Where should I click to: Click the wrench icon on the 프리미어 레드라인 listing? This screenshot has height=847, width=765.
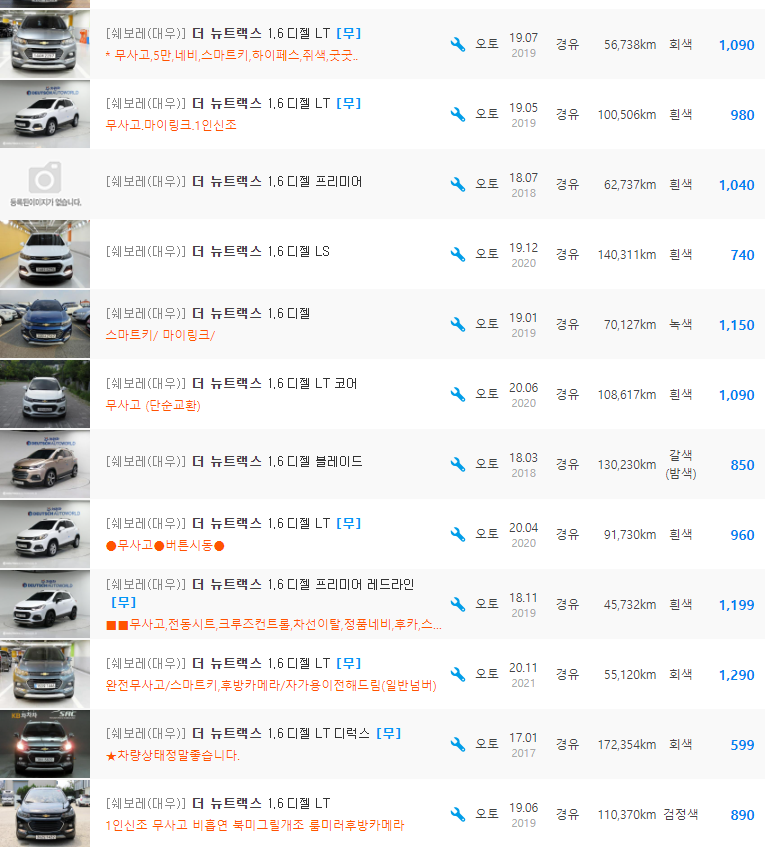click(458, 604)
